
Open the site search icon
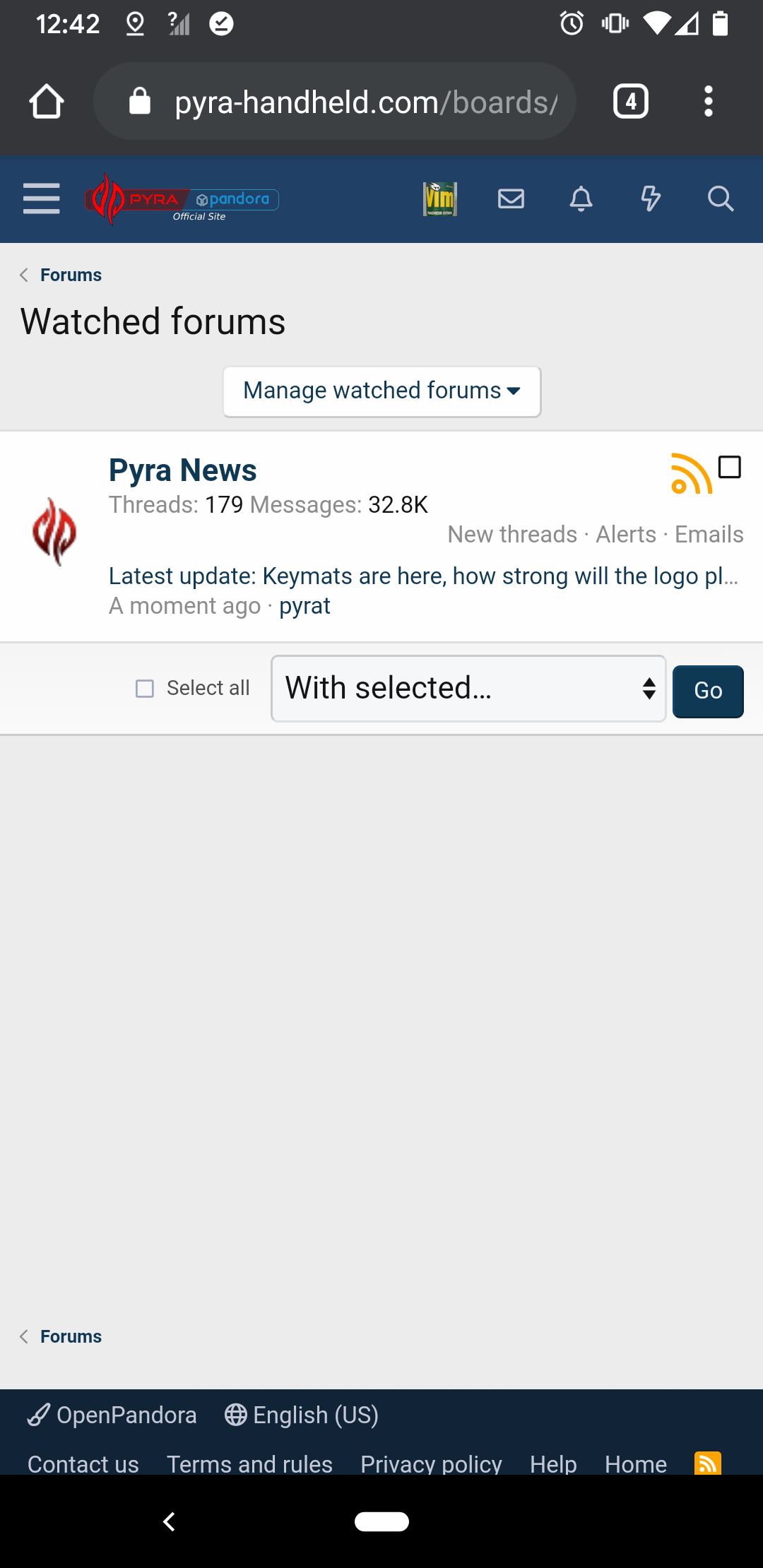coord(720,198)
